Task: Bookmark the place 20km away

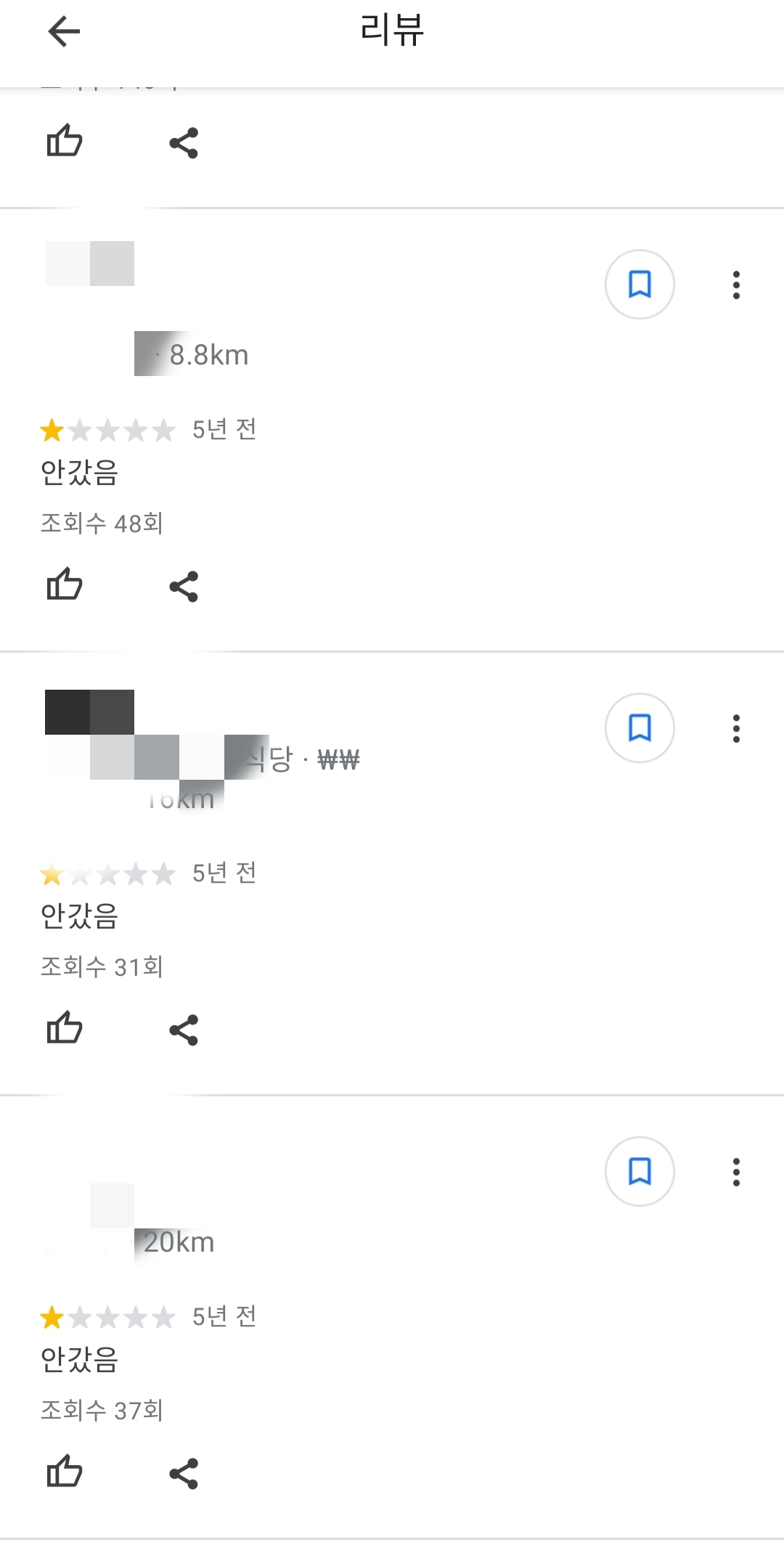Action: (640, 1172)
